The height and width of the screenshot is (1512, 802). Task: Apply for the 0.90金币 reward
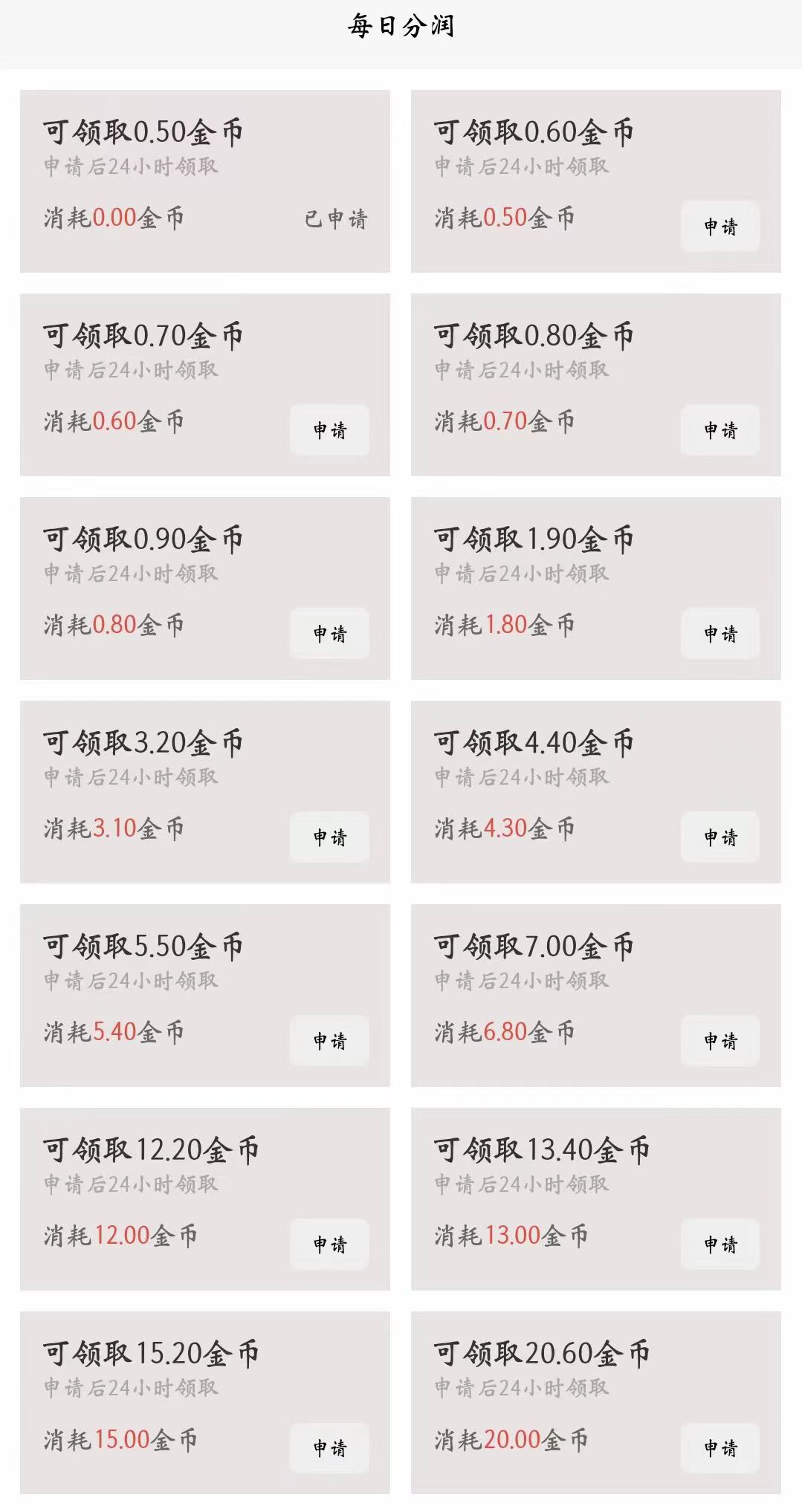point(329,633)
